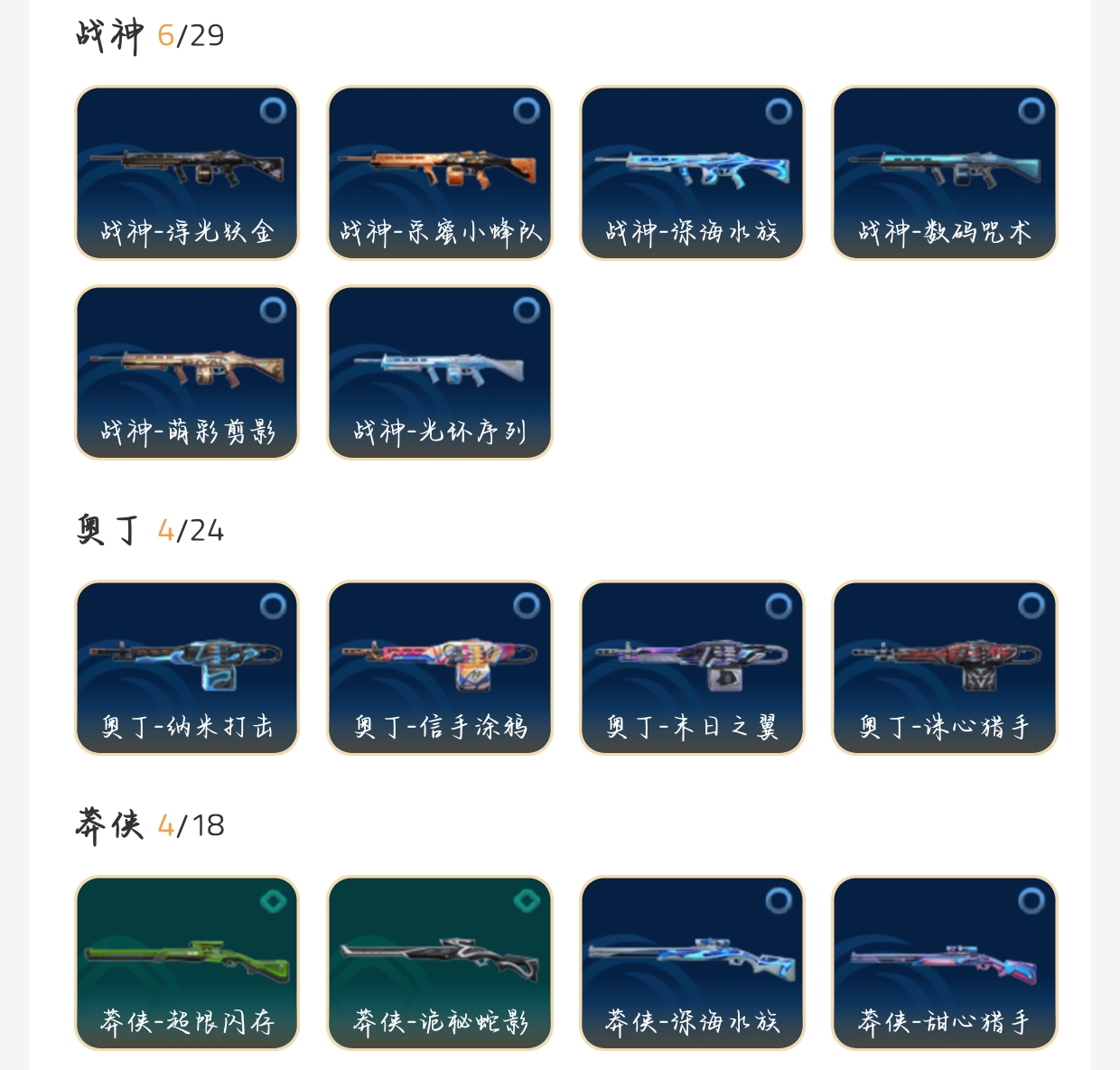Choose the 战神-光环序列 skin
Image resolution: width=1120 pixels, height=1070 pixels.
(440, 372)
